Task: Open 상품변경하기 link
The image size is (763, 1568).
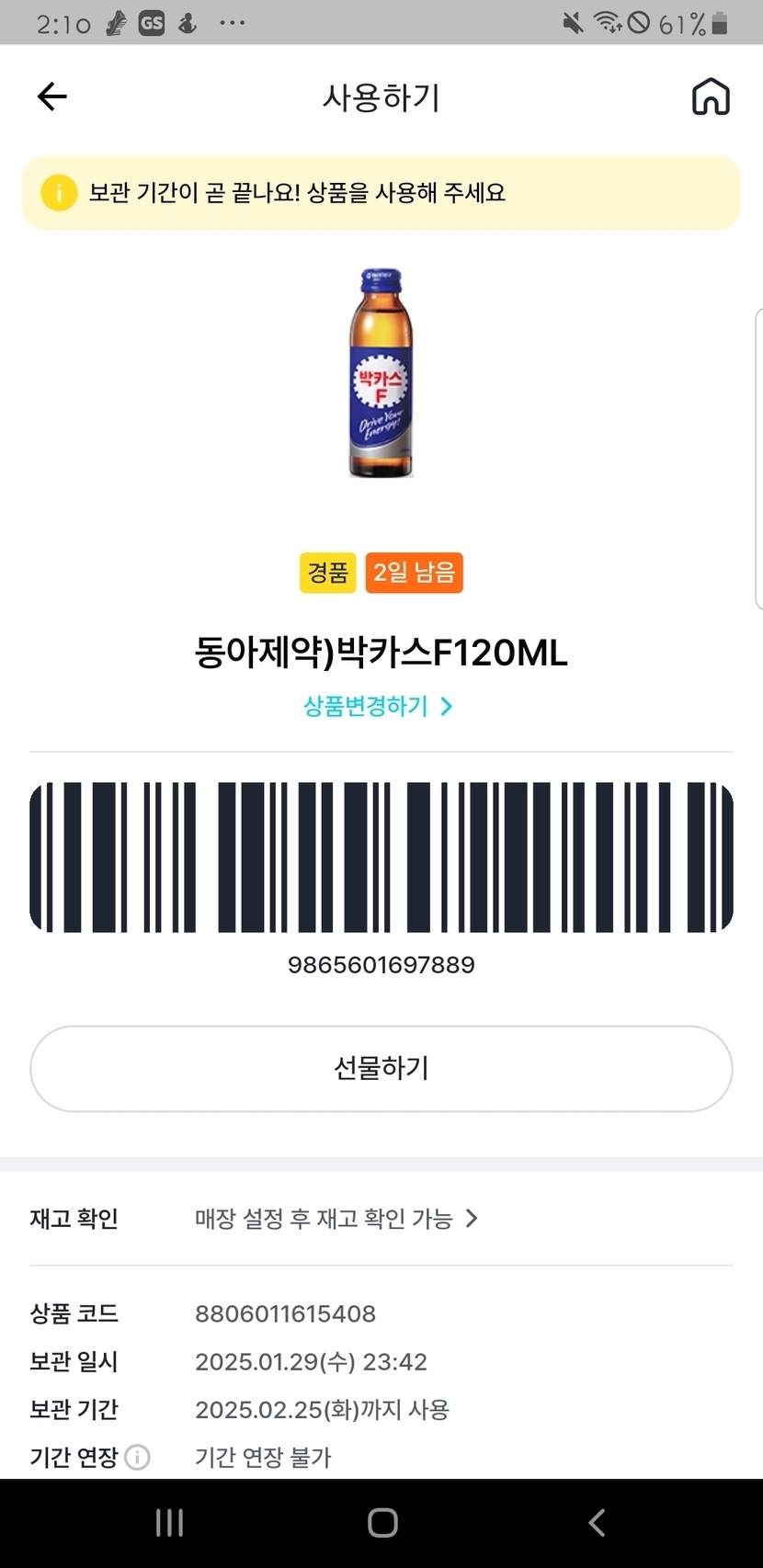Action: click(x=378, y=706)
